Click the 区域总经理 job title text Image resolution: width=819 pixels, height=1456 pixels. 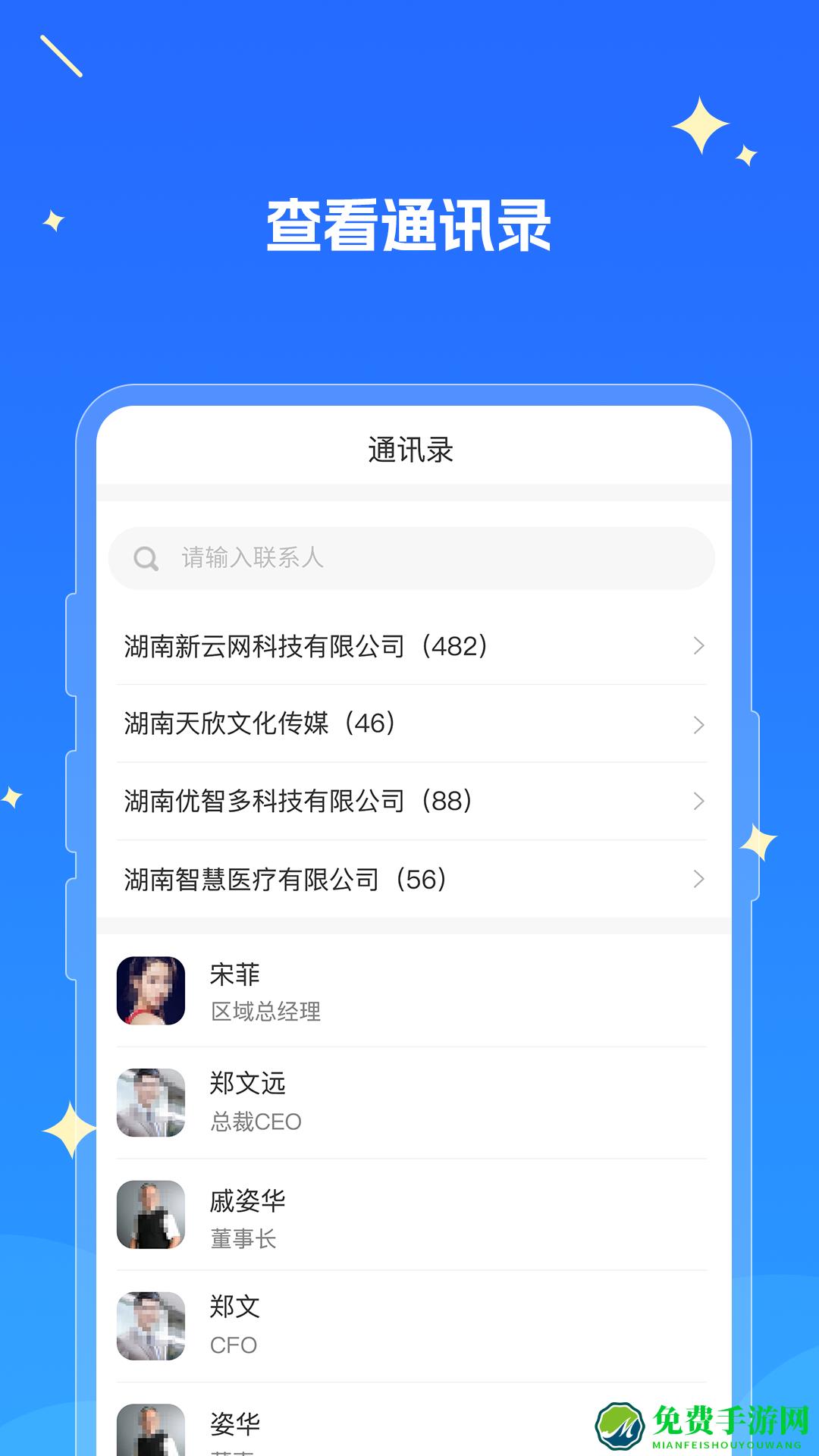point(265,1012)
